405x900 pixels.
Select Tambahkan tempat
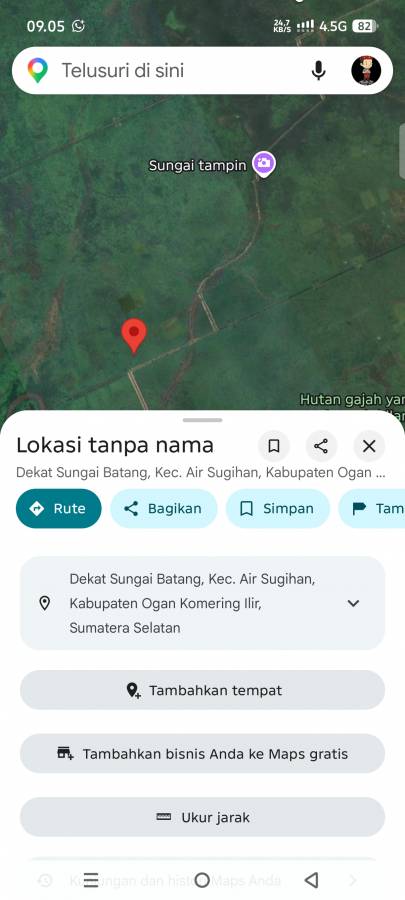[202, 690]
